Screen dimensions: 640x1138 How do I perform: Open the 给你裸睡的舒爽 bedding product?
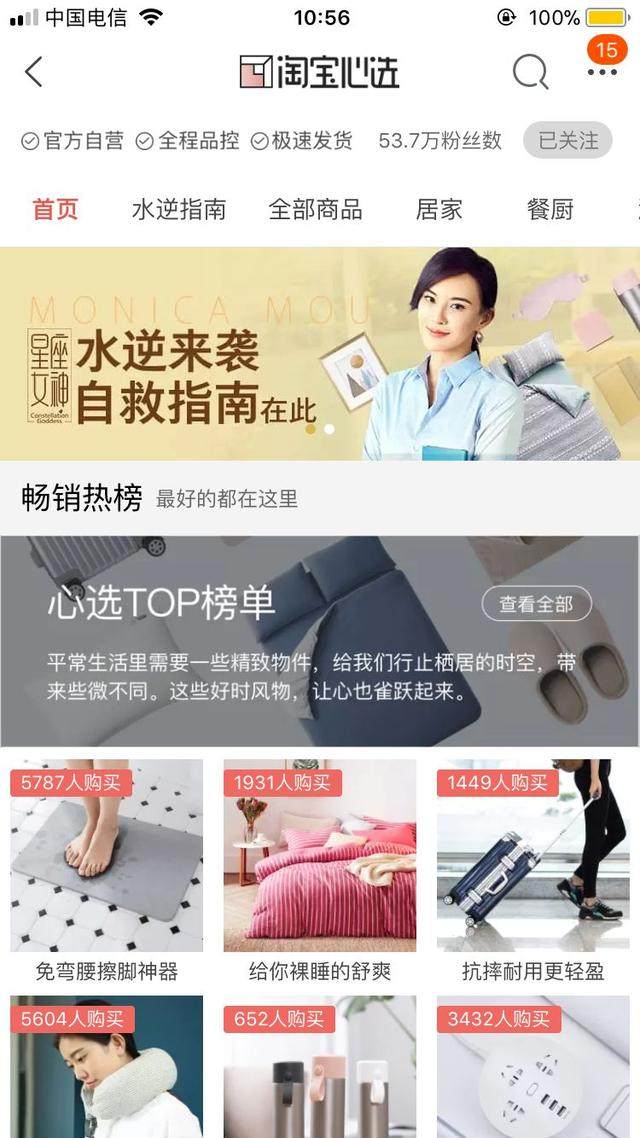320,870
